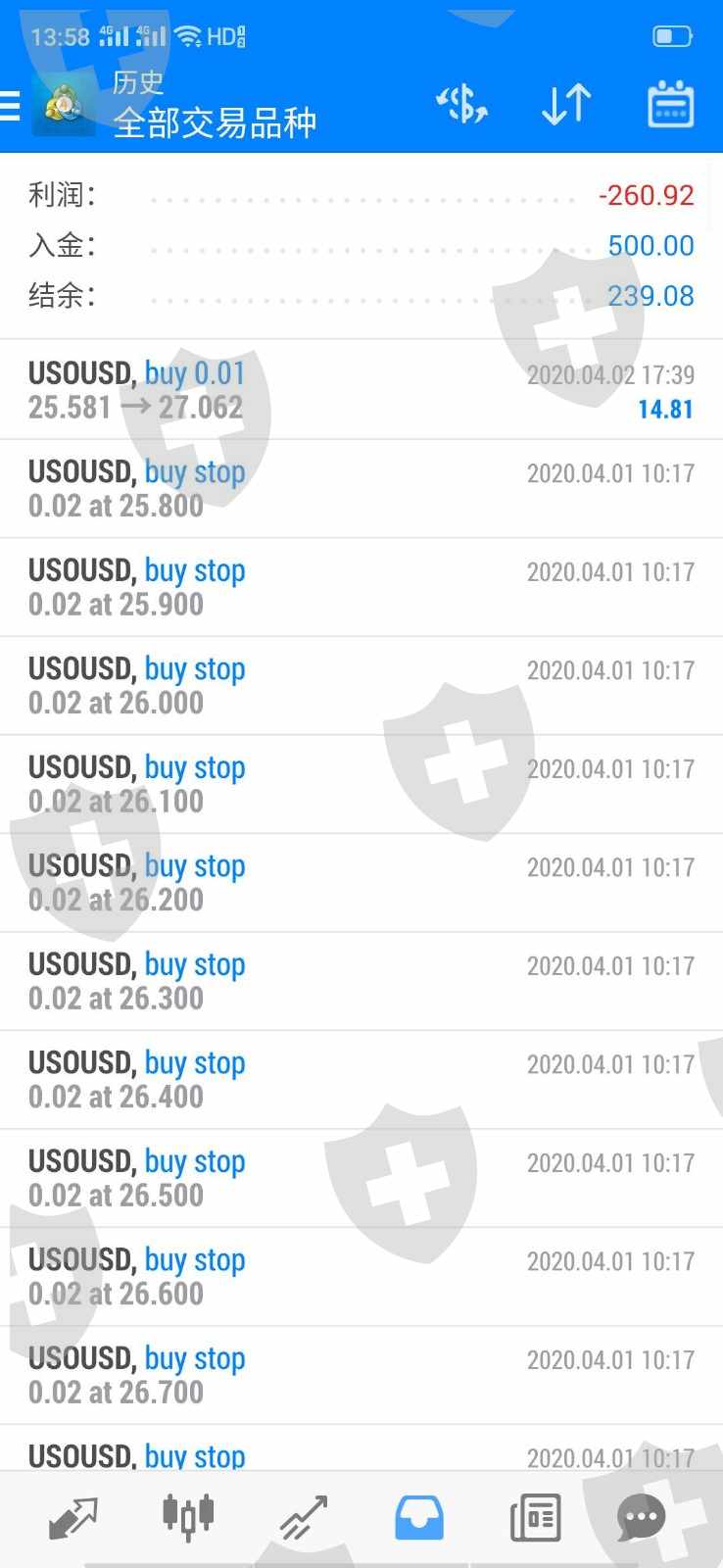The height and width of the screenshot is (1568, 723).
Task: Expand the buy stop order at 26.500
Action: pos(361,1178)
